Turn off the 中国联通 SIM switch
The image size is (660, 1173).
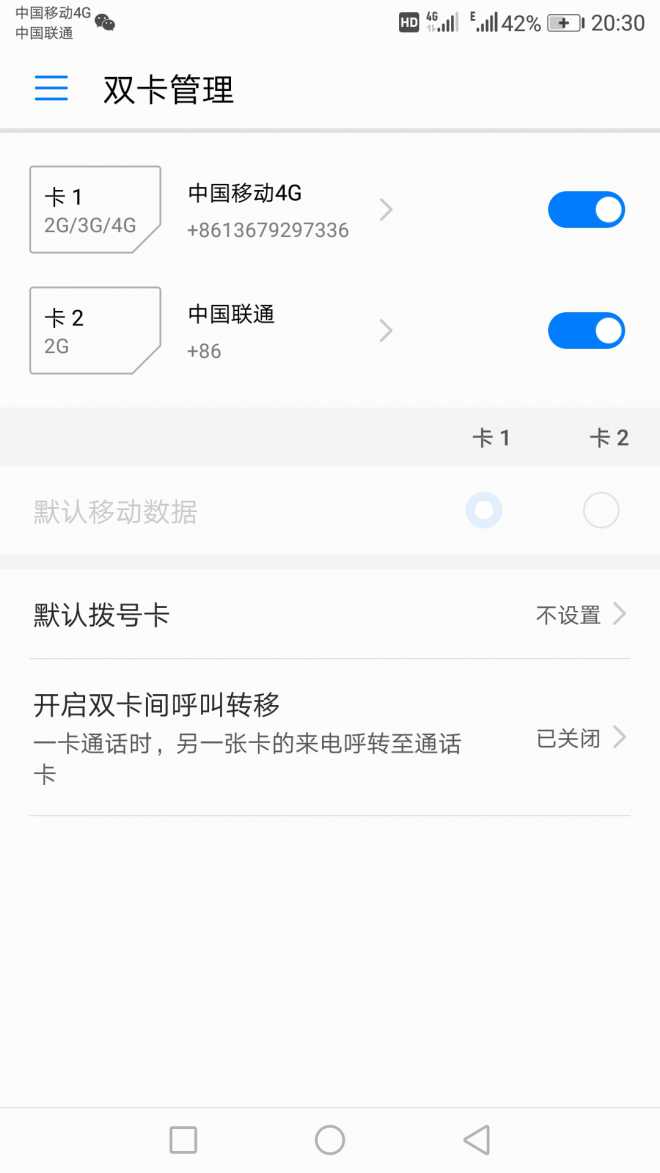[x=586, y=331]
